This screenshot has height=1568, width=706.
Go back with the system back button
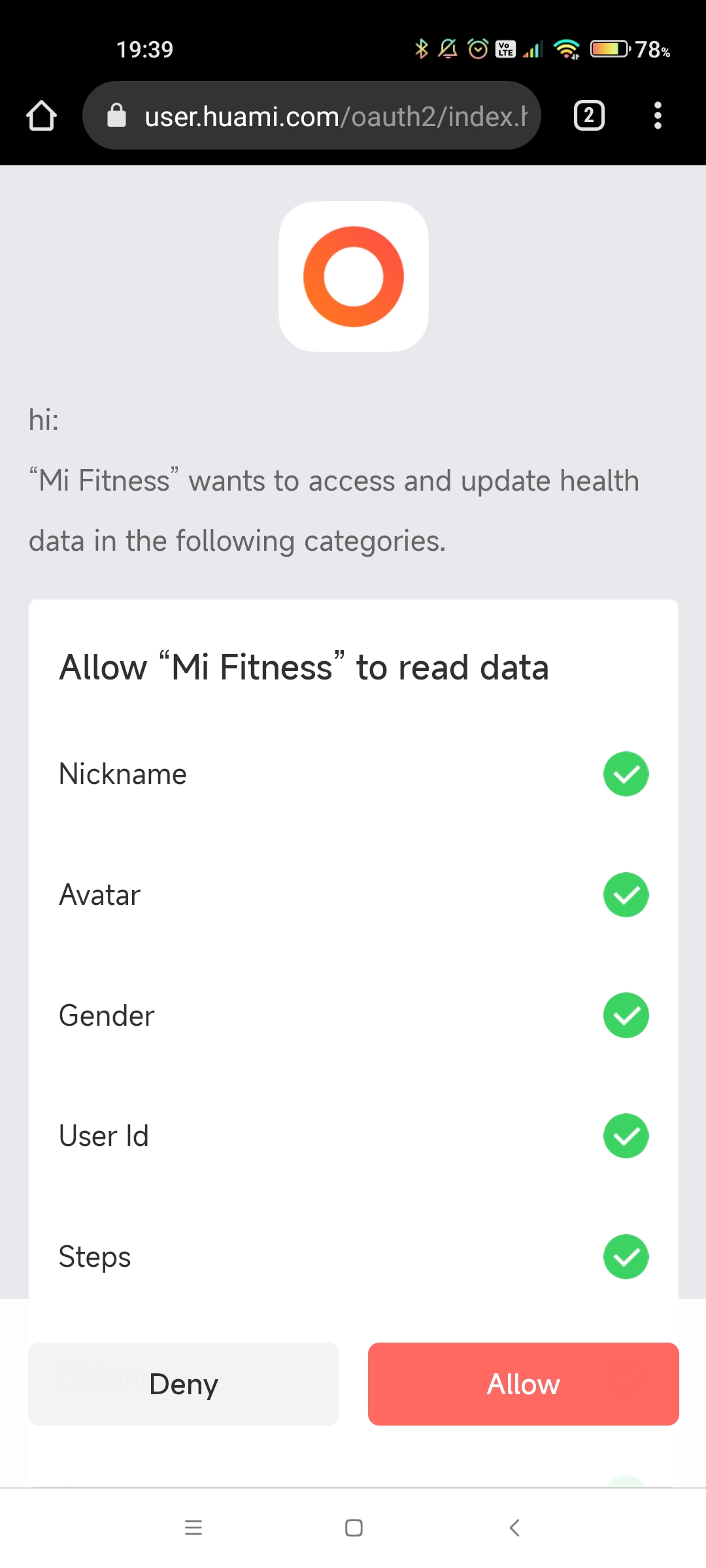514,1527
